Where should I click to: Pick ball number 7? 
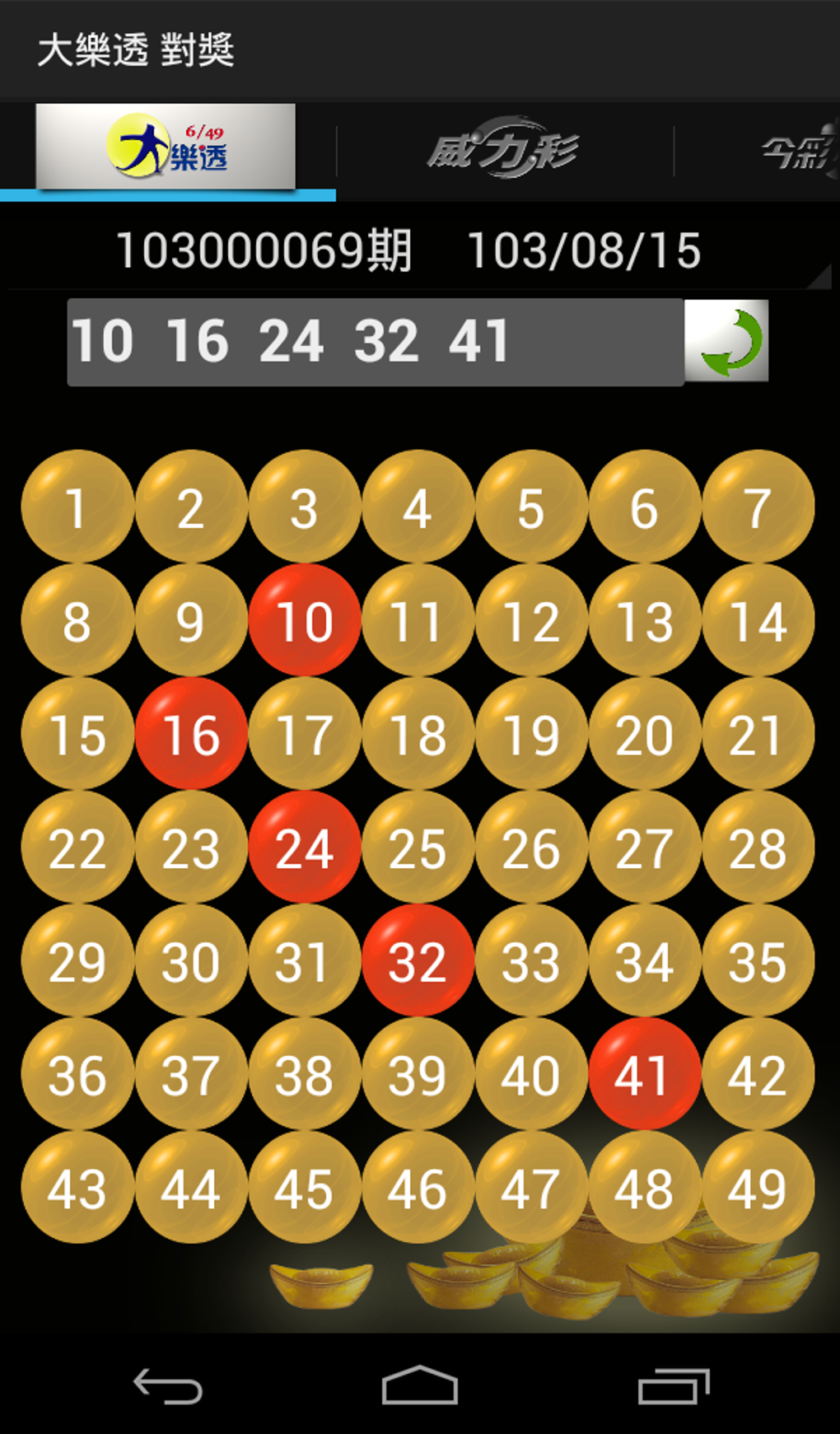(758, 507)
